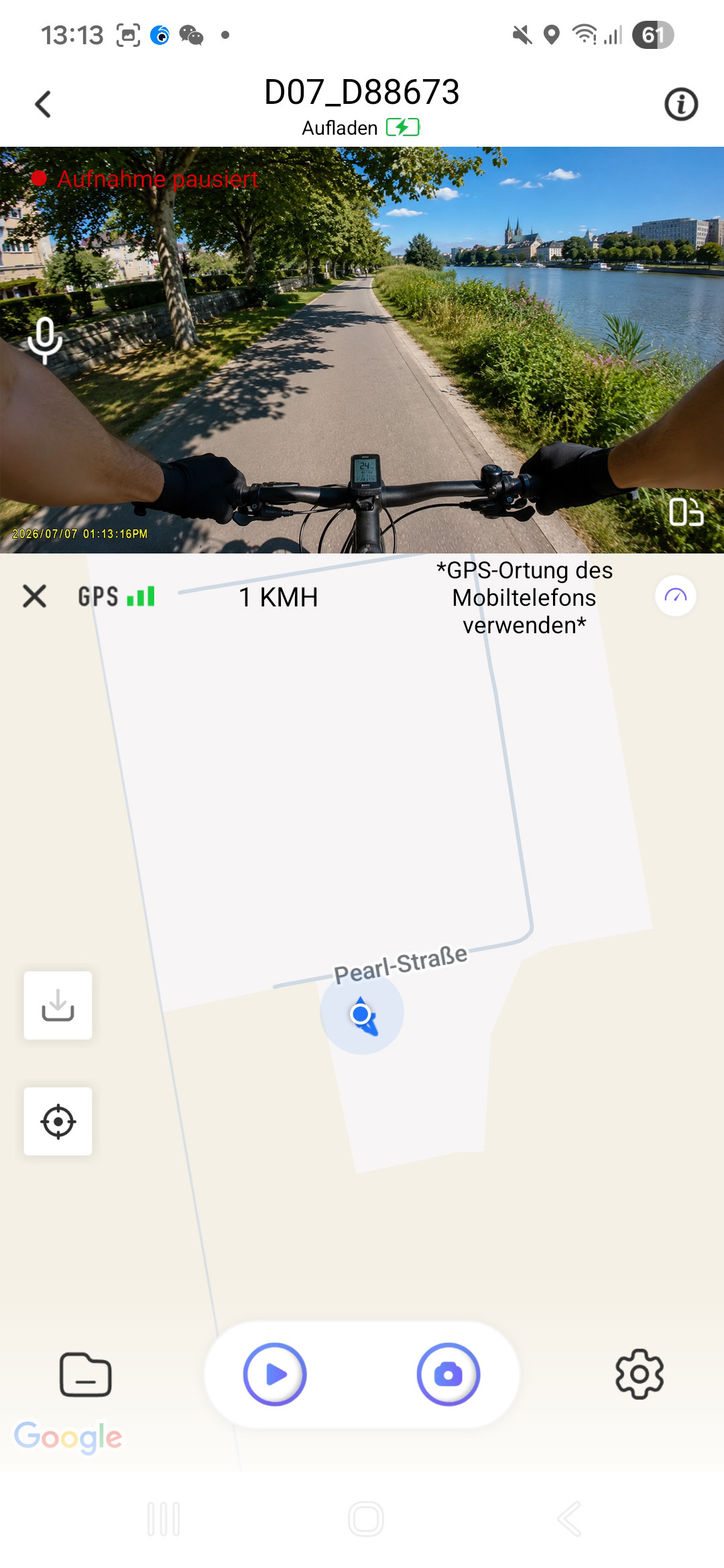Toggle the microphone on the live view

click(x=45, y=340)
